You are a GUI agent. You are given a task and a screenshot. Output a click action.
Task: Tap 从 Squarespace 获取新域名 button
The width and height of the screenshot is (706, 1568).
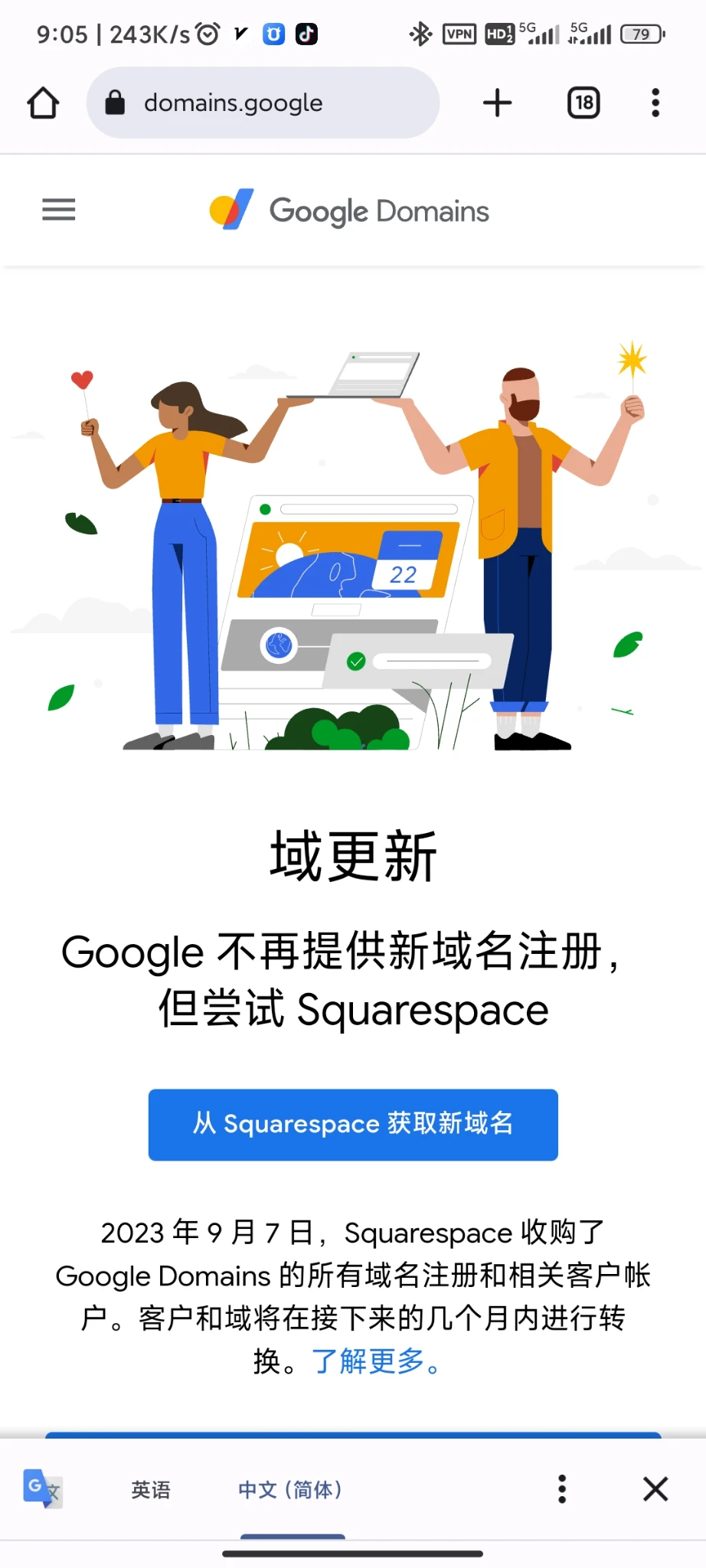click(x=353, y=1124)
